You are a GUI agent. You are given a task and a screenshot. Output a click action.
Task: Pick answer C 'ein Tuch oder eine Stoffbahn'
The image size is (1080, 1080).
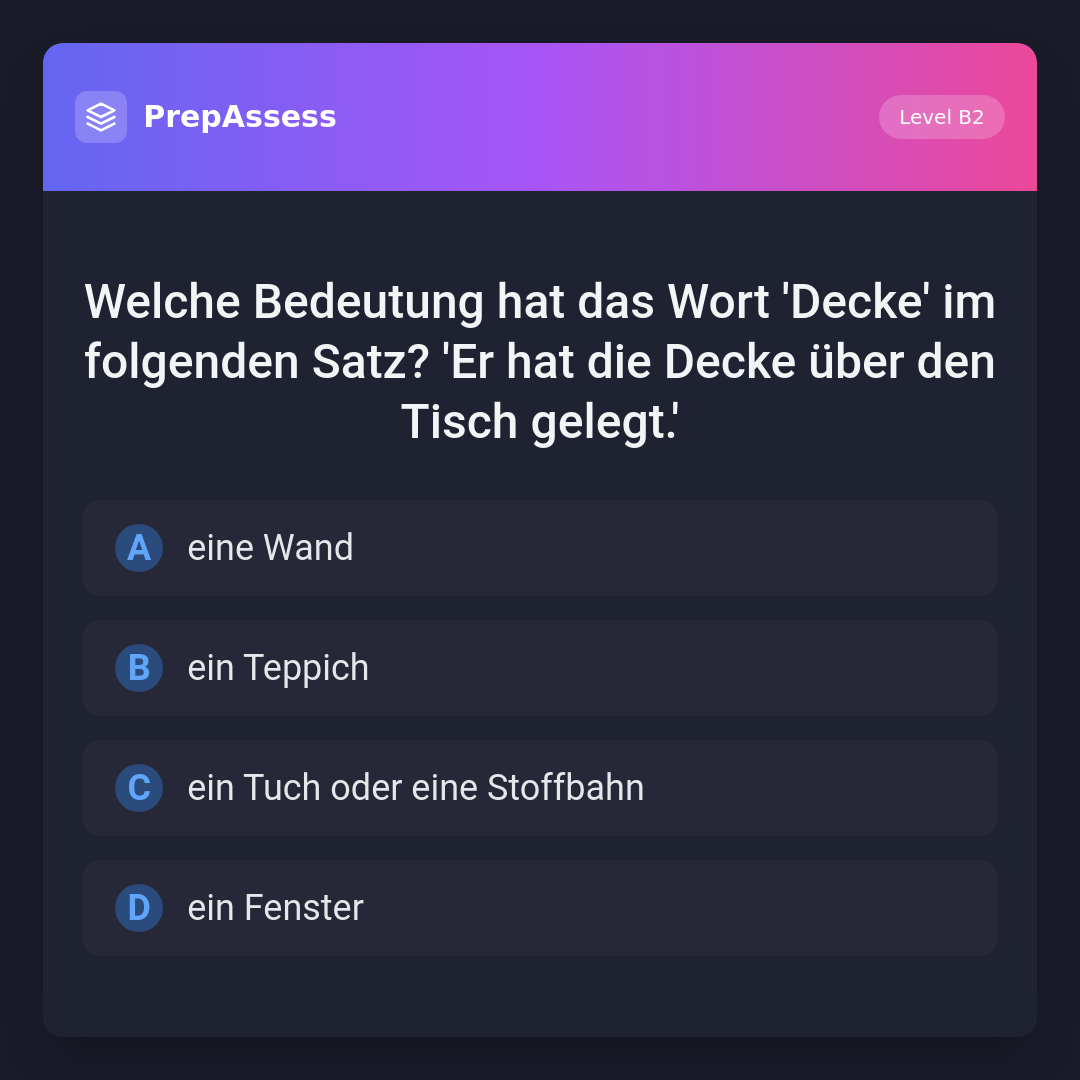pyautogui.click(x=540, y=788)
